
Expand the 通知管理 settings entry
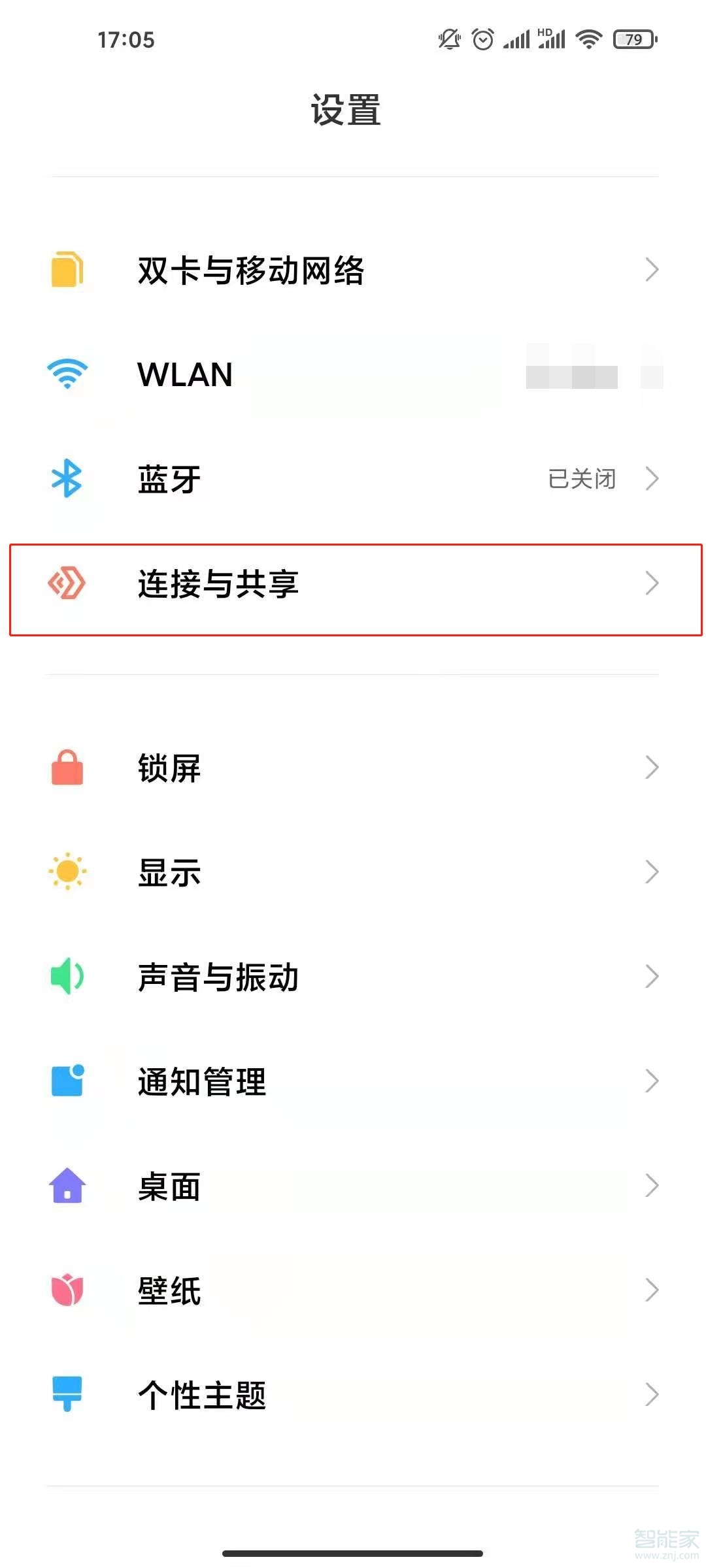353,1081
